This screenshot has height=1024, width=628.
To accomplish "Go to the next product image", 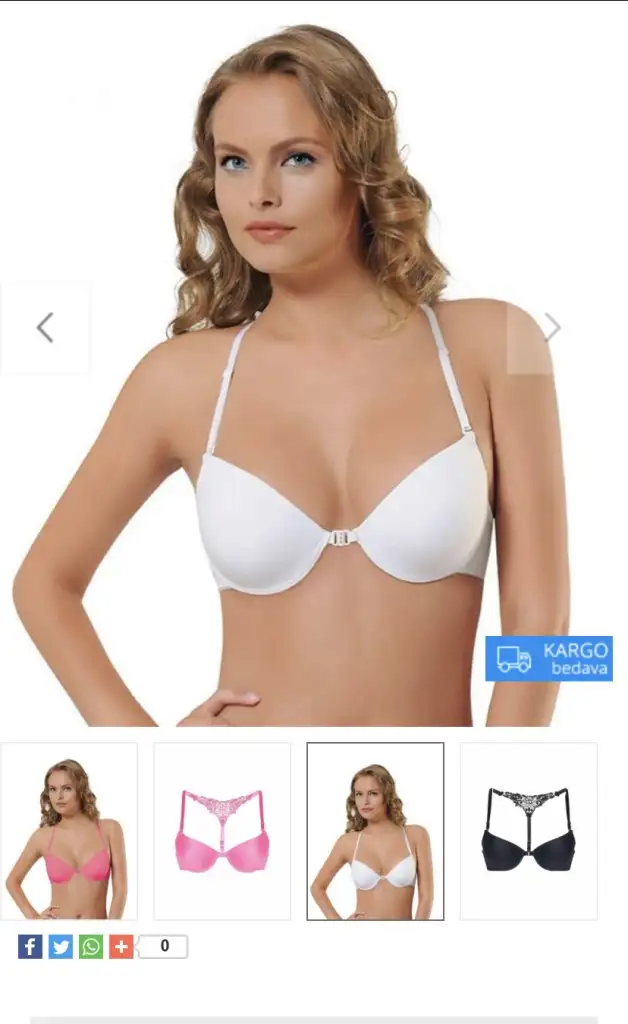I will 552,328.
